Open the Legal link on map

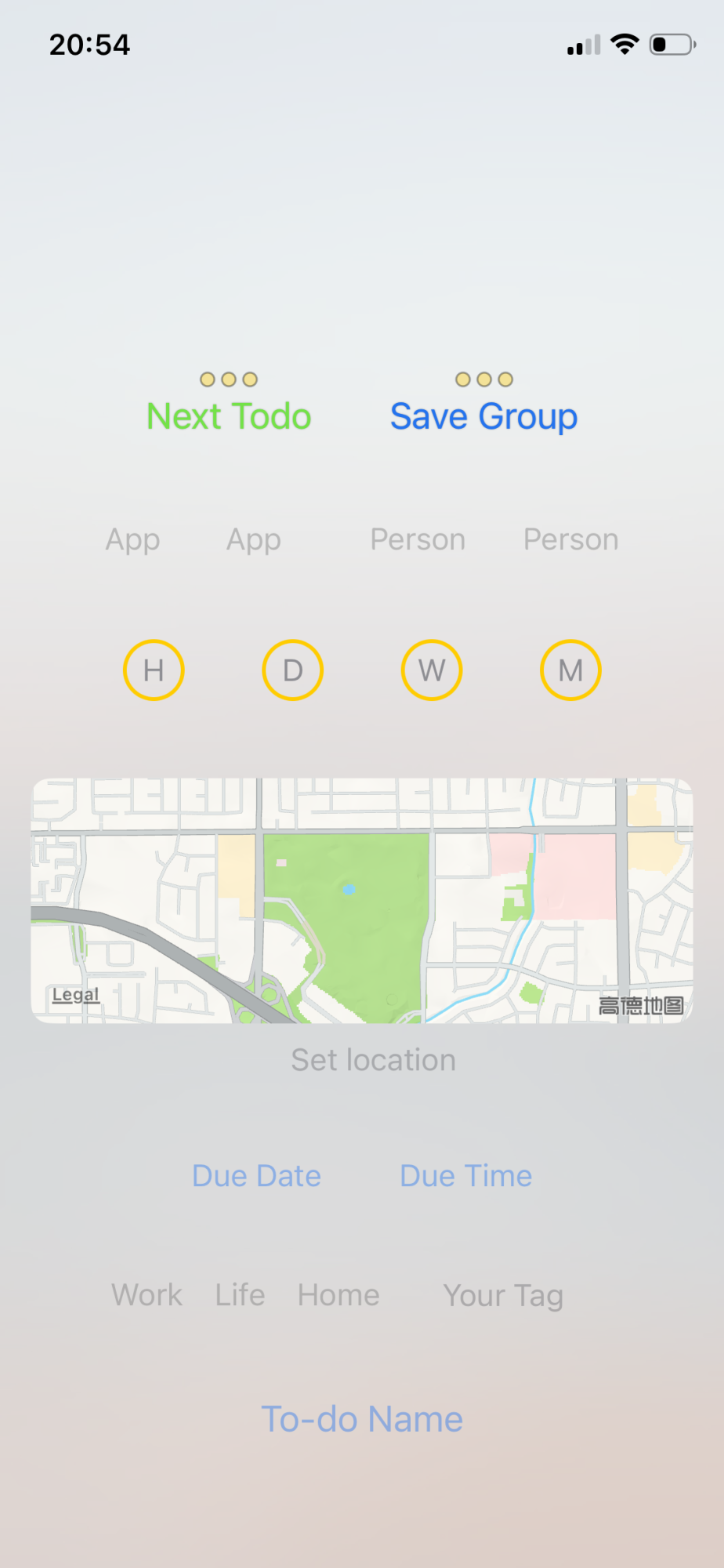(76, 995)
